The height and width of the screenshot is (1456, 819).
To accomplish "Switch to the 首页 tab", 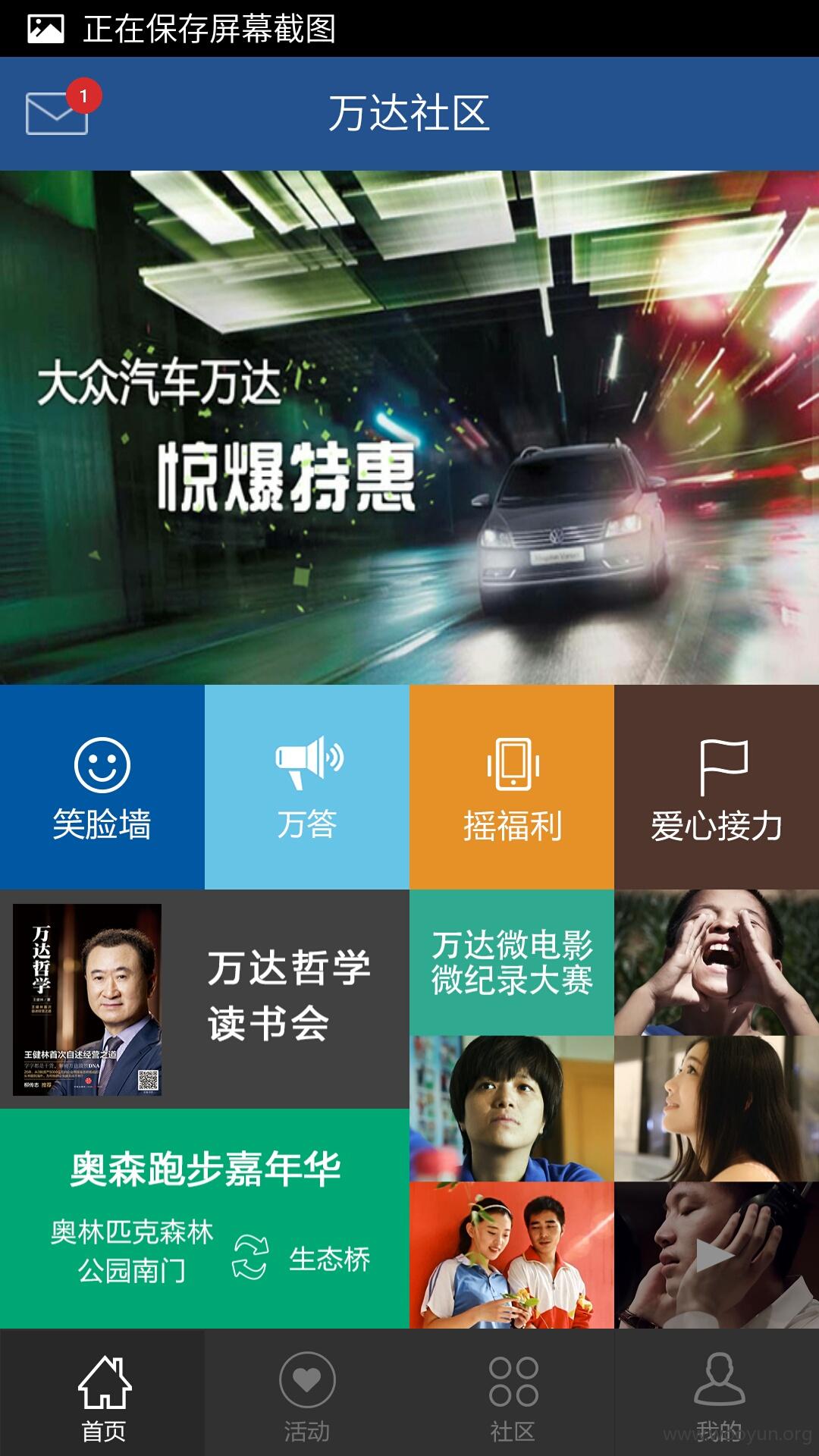I will 102,1393.
